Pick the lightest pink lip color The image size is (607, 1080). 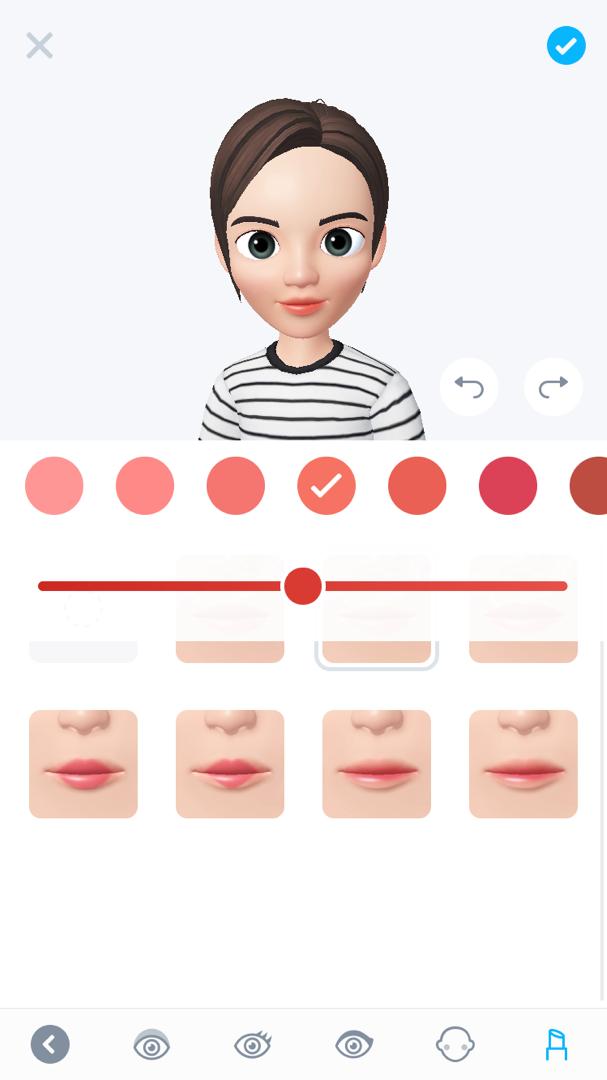54,486
